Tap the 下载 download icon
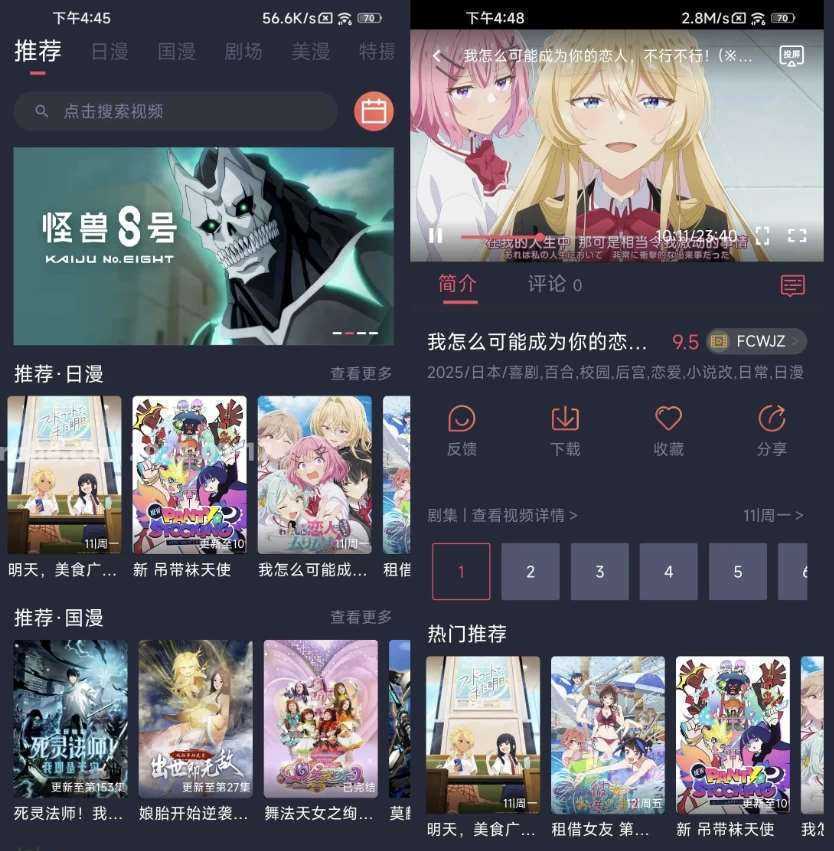Image resolution: width=834 pixels, height=851 pixels. click(x=564, y=430)
